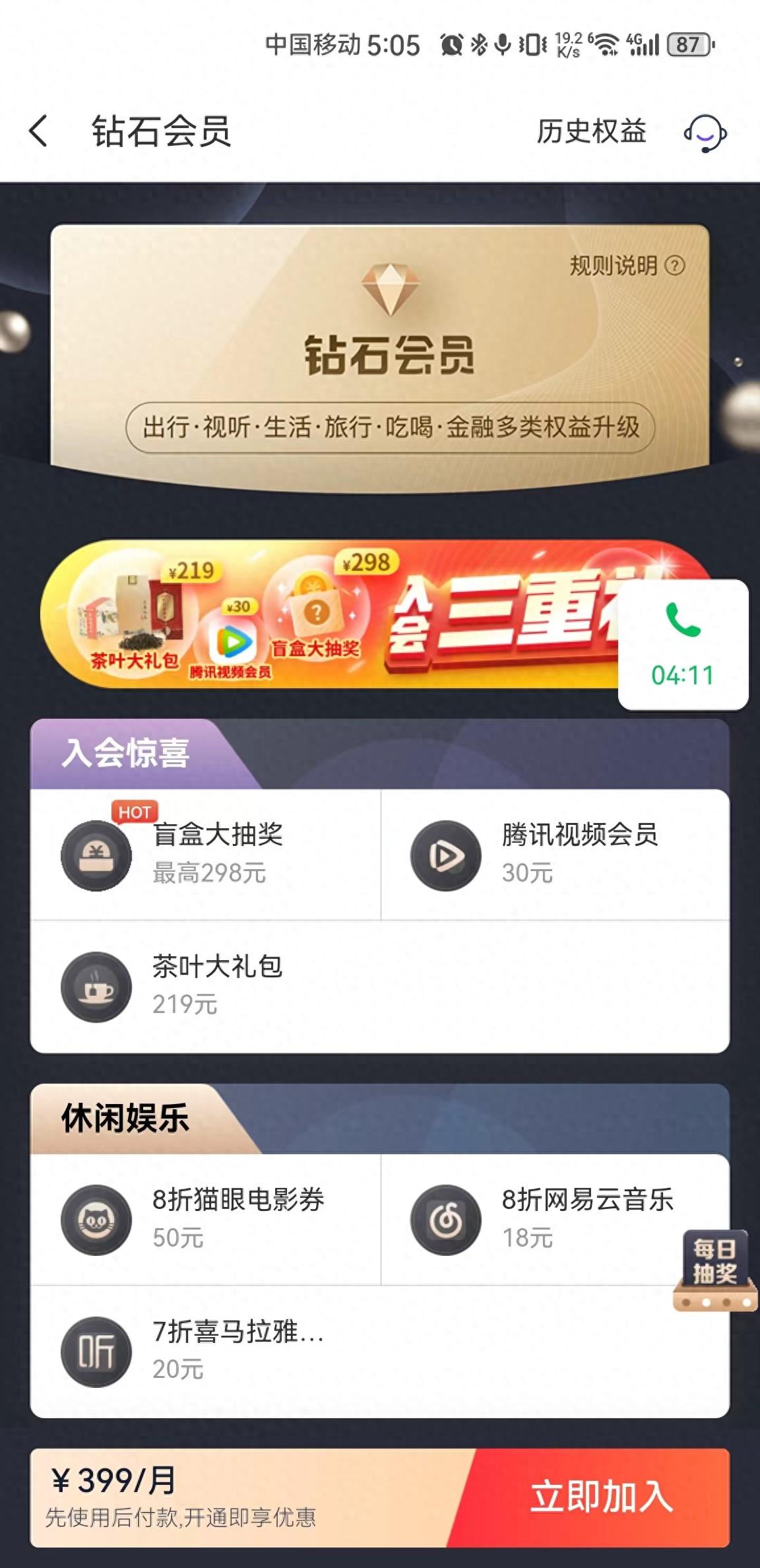Image resolution: width=760 pixels, height=1568 pixels.
Task: Join the membership via 立即加入
Action: [x=600, y=1497]
